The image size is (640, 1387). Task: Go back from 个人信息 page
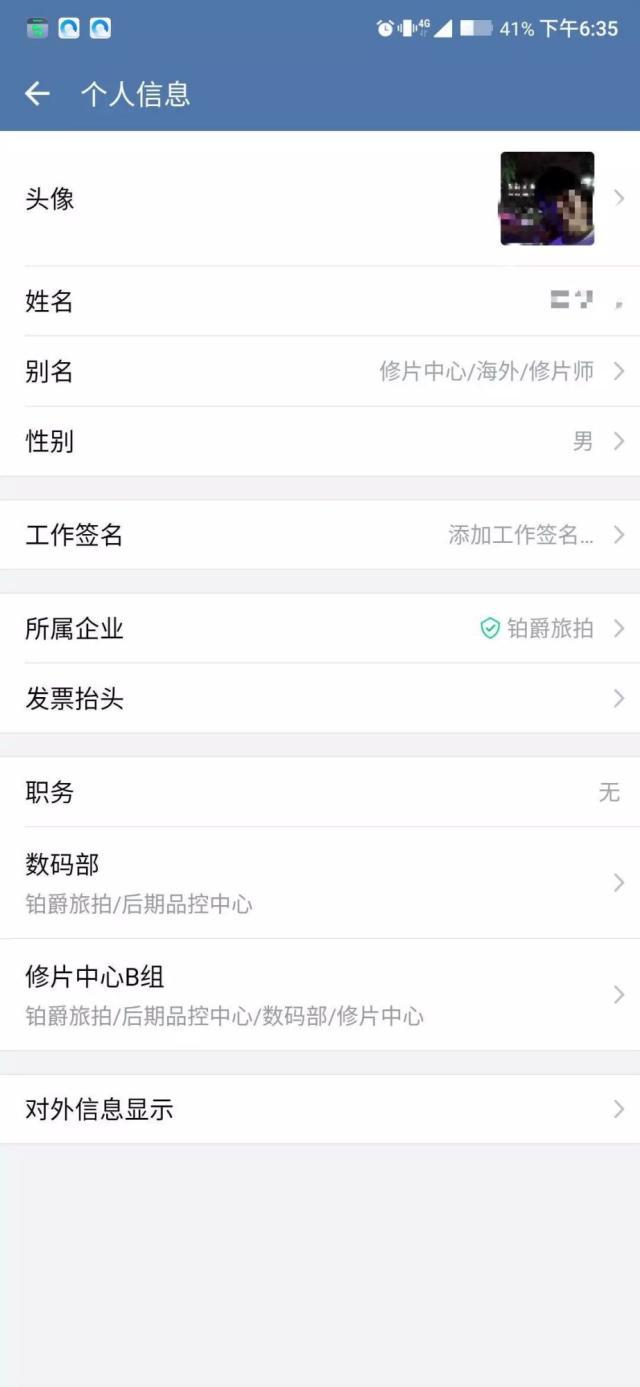(x=37, y=94)
